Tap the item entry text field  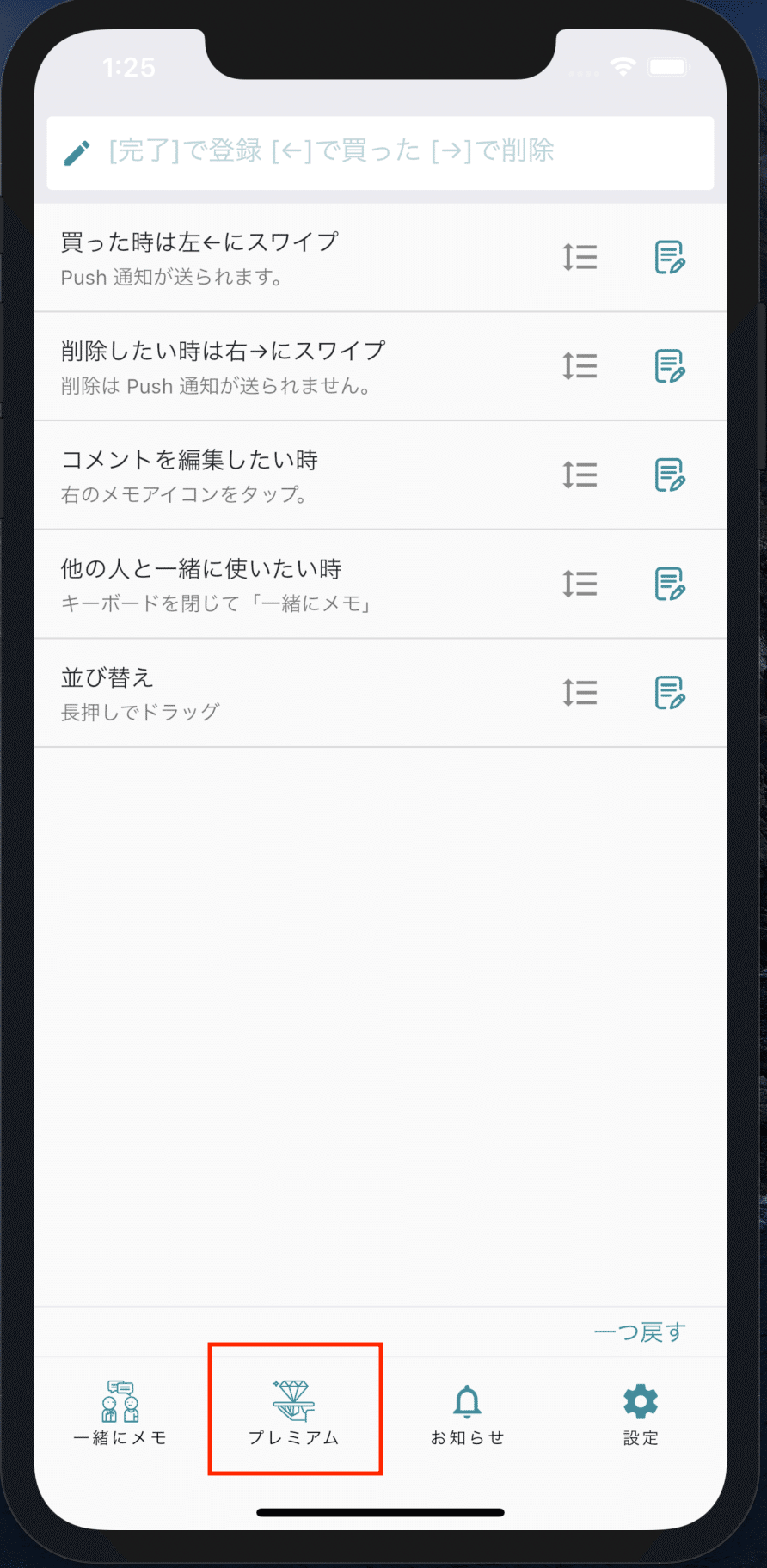pos(378,152)
